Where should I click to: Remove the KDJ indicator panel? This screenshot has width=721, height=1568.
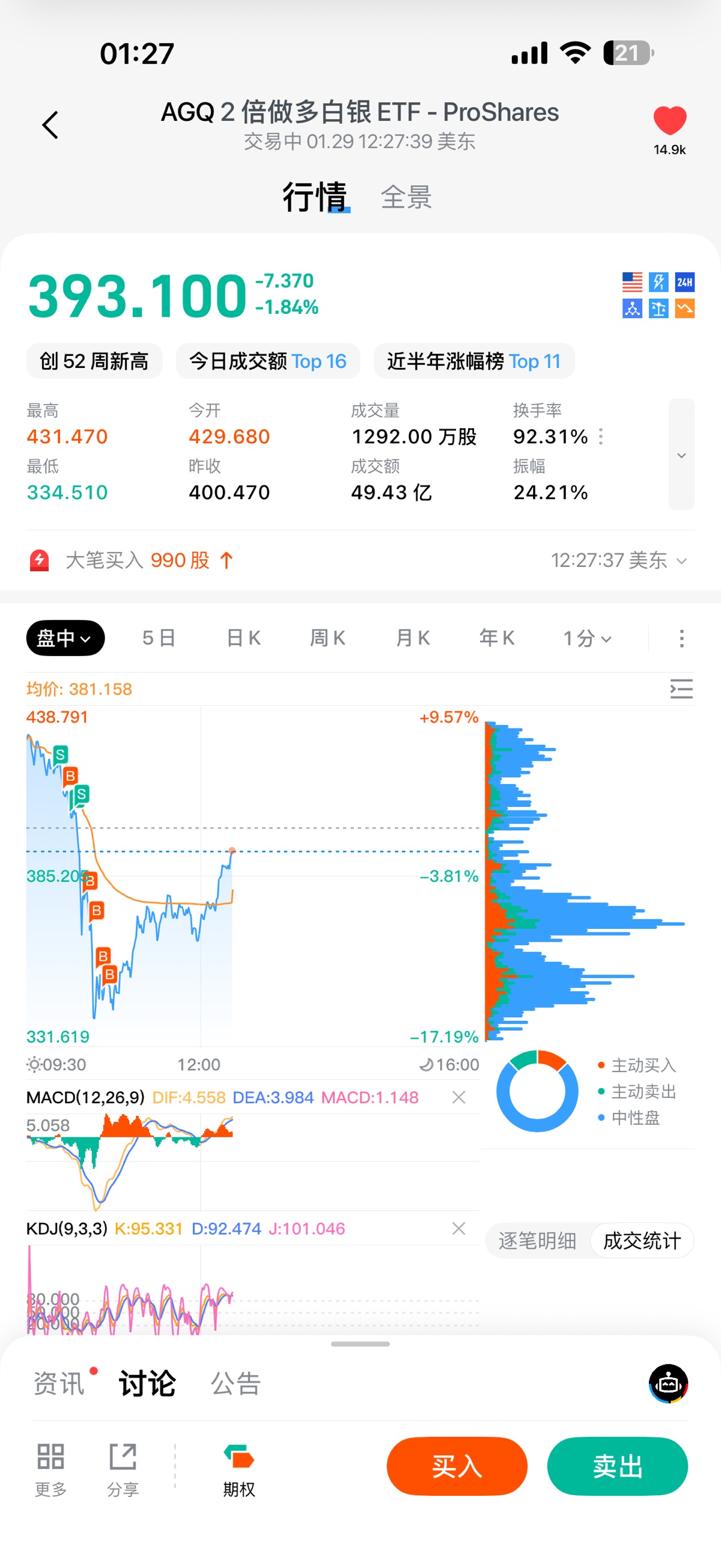click(459, 1229)
